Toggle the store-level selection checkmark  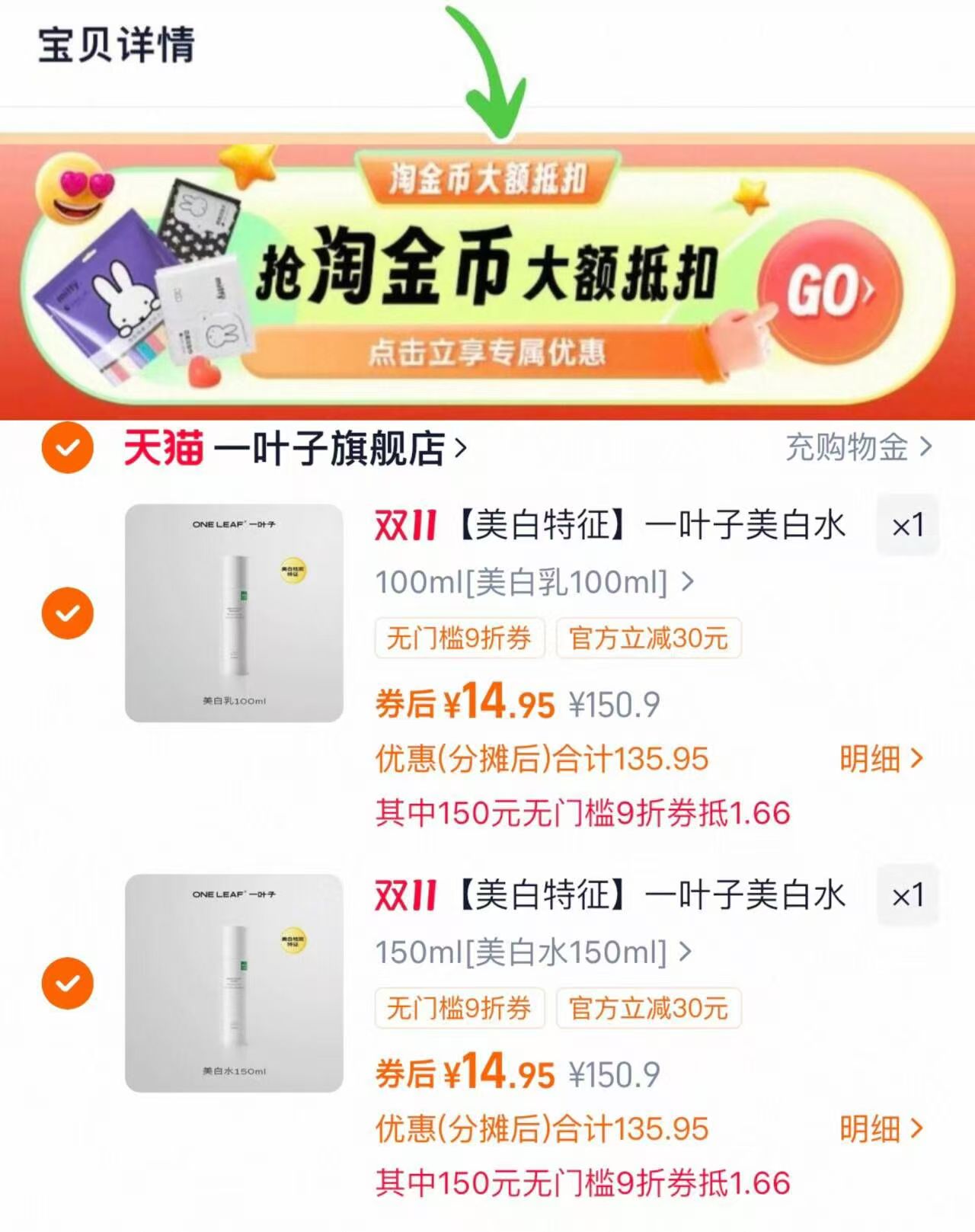69,449
